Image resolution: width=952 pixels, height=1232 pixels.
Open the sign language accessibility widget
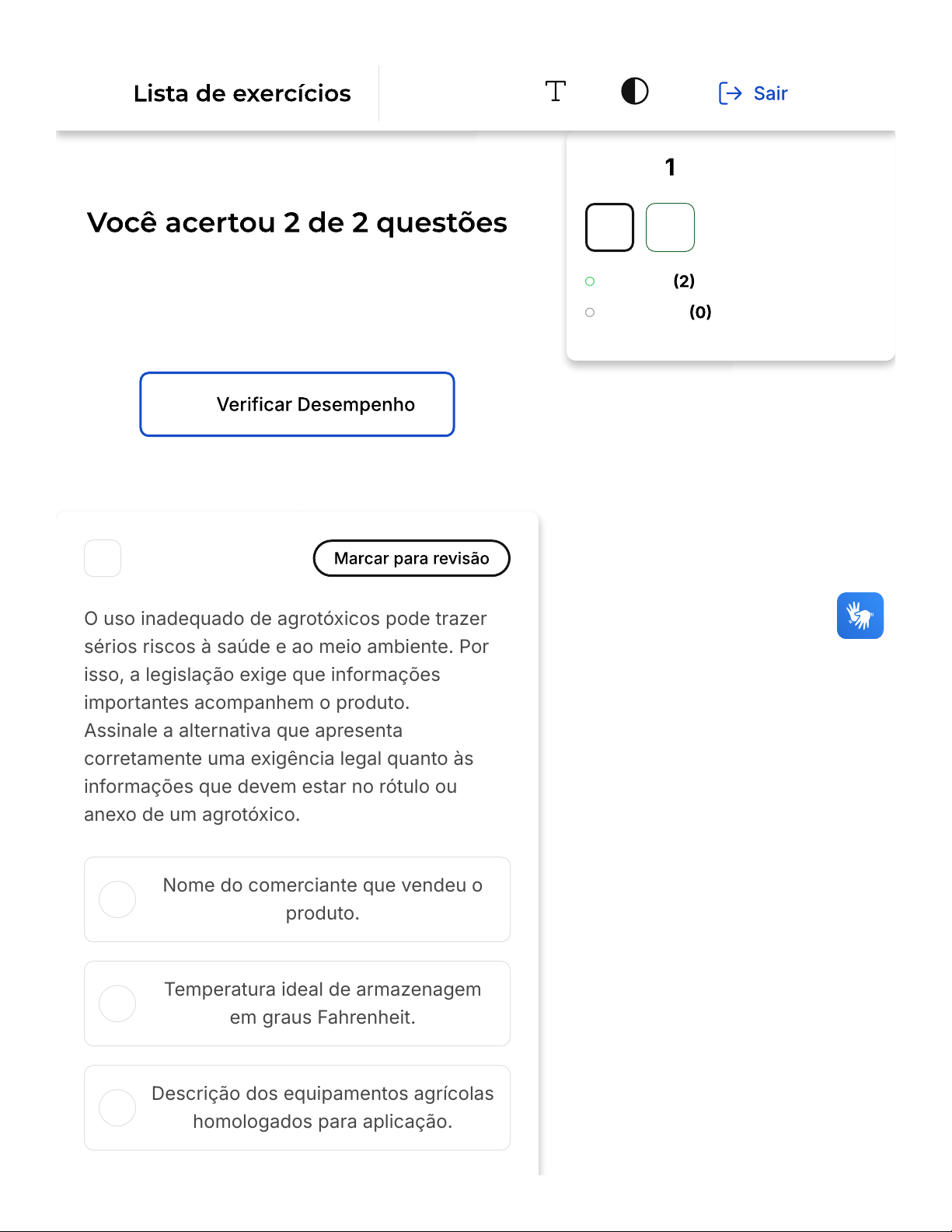tap(860, 616)
